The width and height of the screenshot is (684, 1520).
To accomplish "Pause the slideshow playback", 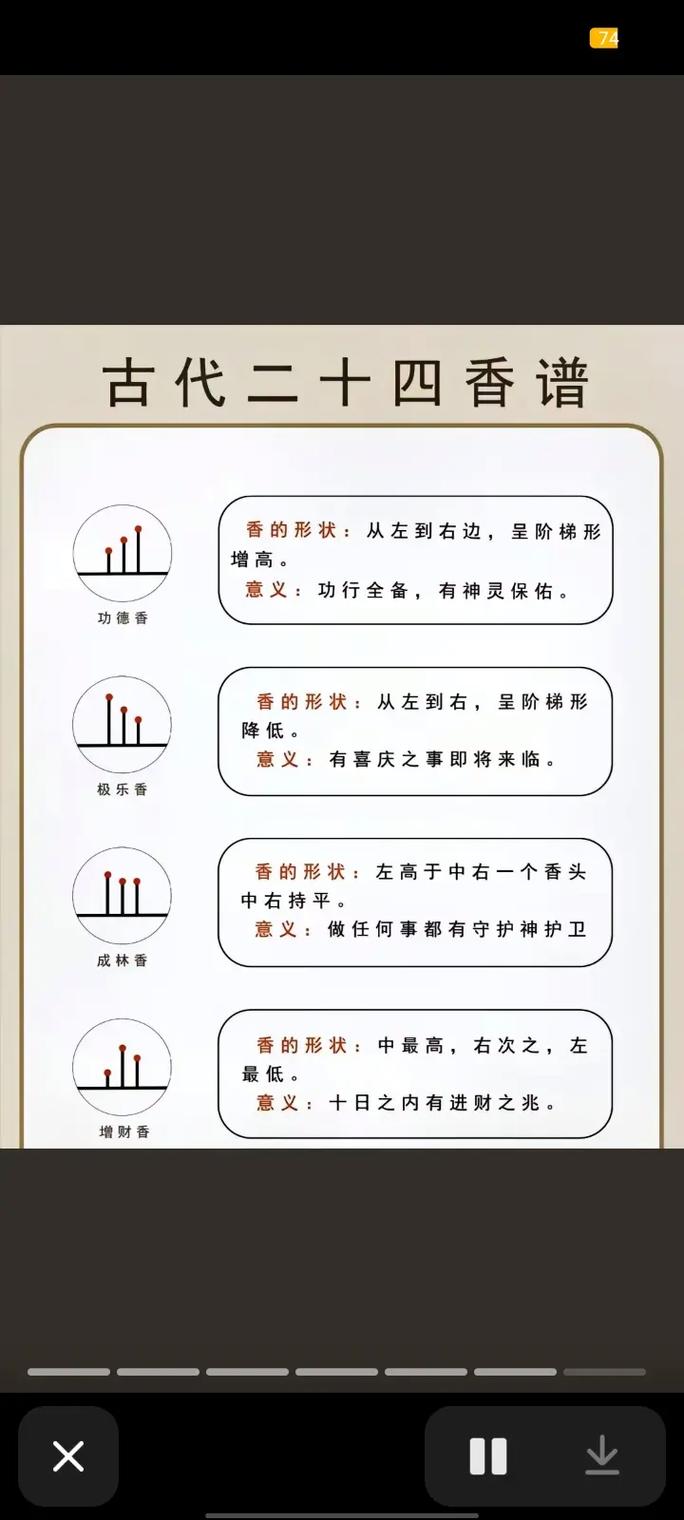I will (488, 1456).
